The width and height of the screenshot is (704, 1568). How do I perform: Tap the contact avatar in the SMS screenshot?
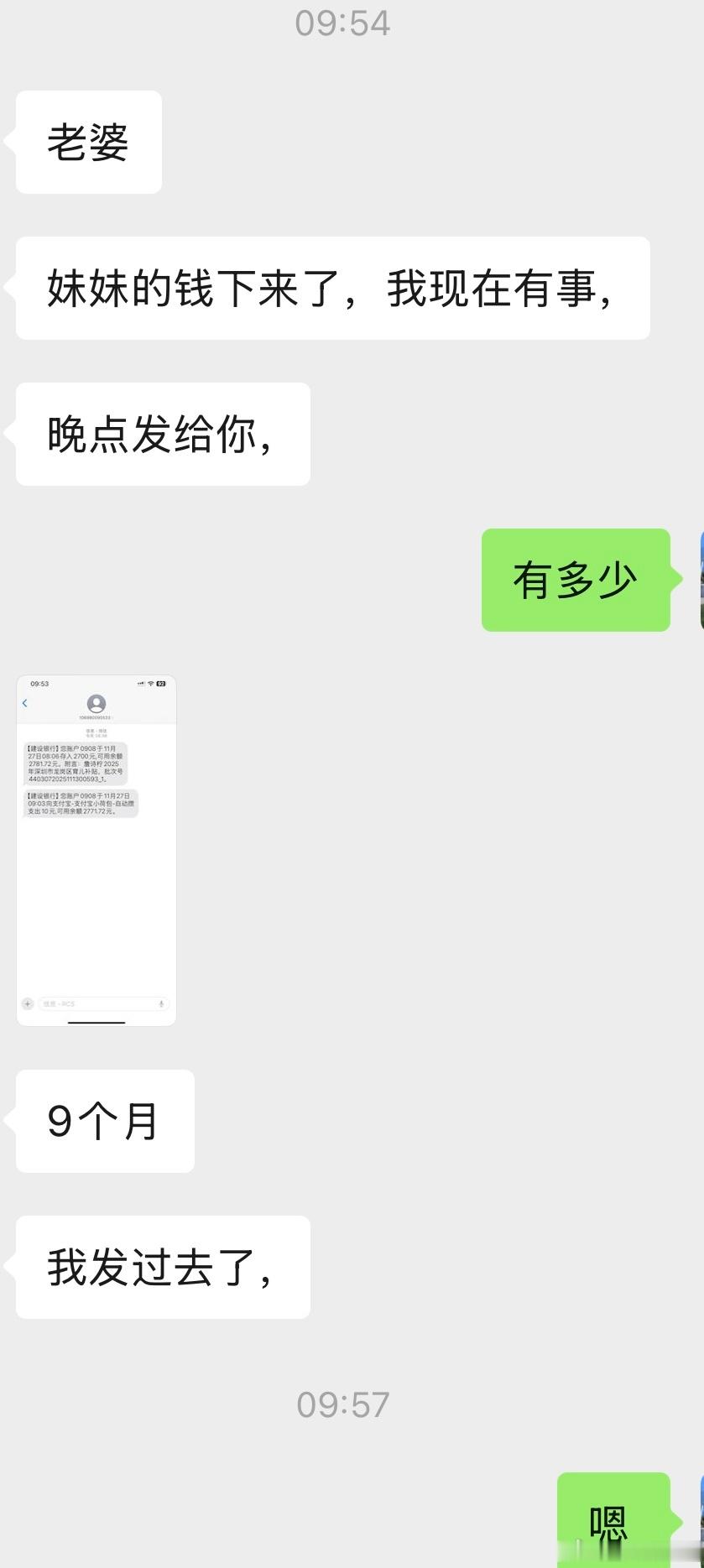pyautogui.click(x=96, y=705)
